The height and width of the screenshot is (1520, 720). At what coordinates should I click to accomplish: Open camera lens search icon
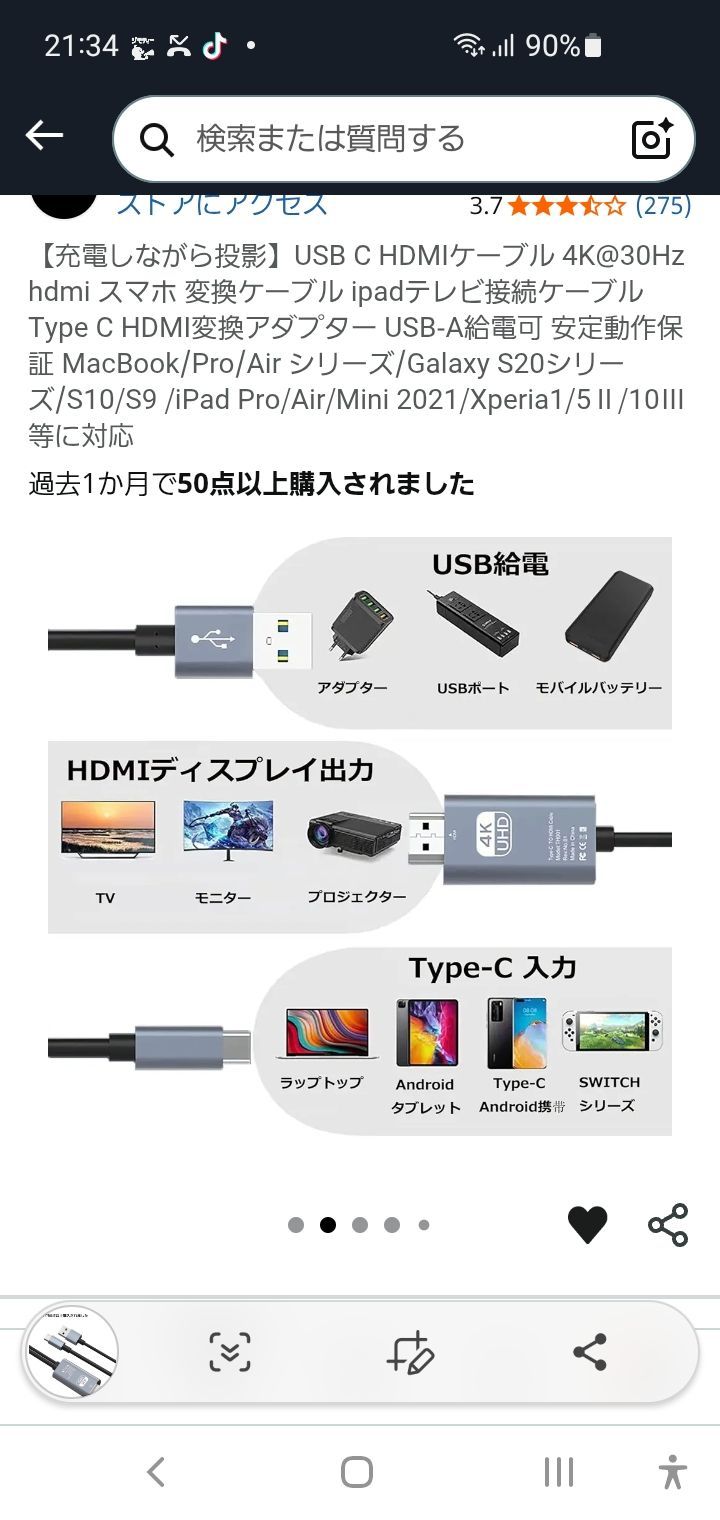click(653, 139)
